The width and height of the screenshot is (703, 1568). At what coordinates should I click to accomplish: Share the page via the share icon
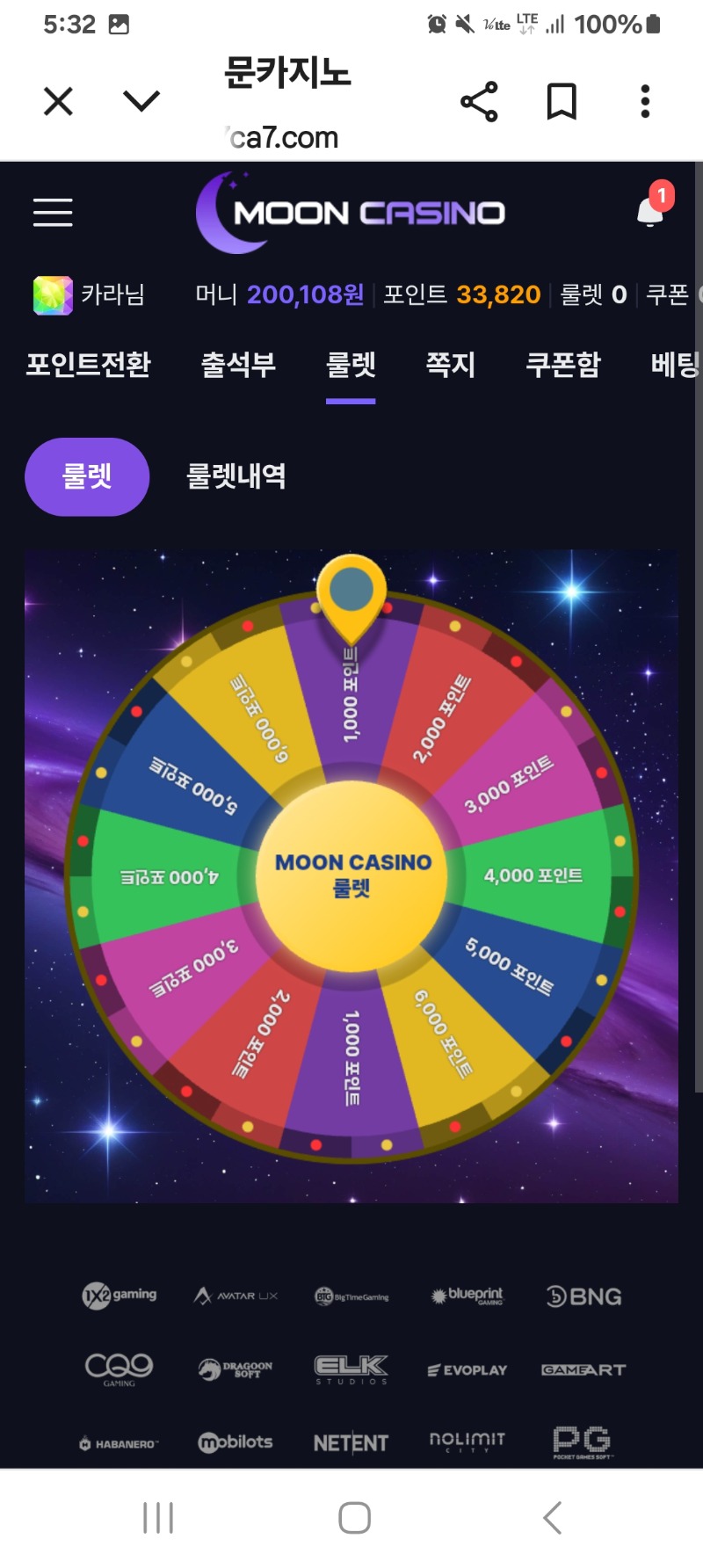(x=479, y=100)
